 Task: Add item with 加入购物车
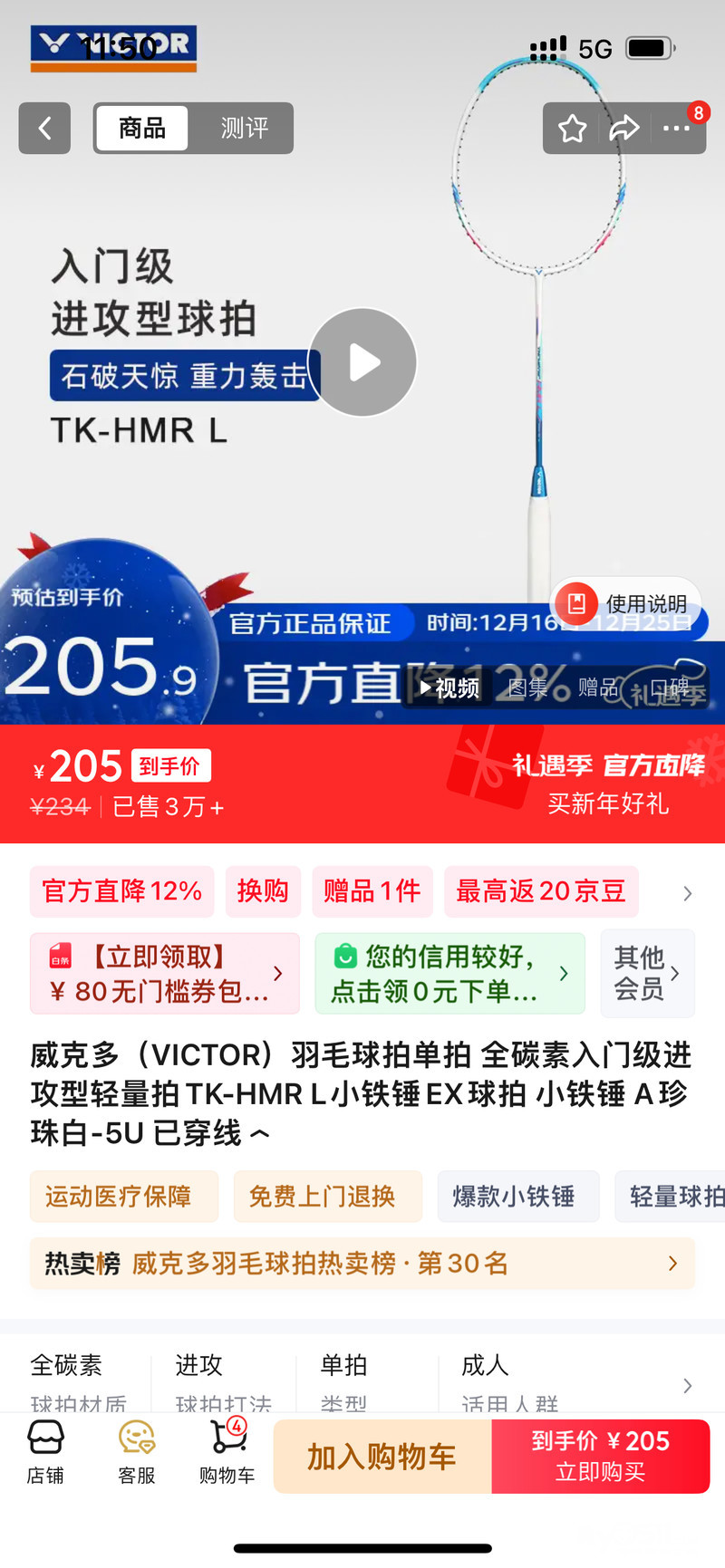(x=382, y=1457)
